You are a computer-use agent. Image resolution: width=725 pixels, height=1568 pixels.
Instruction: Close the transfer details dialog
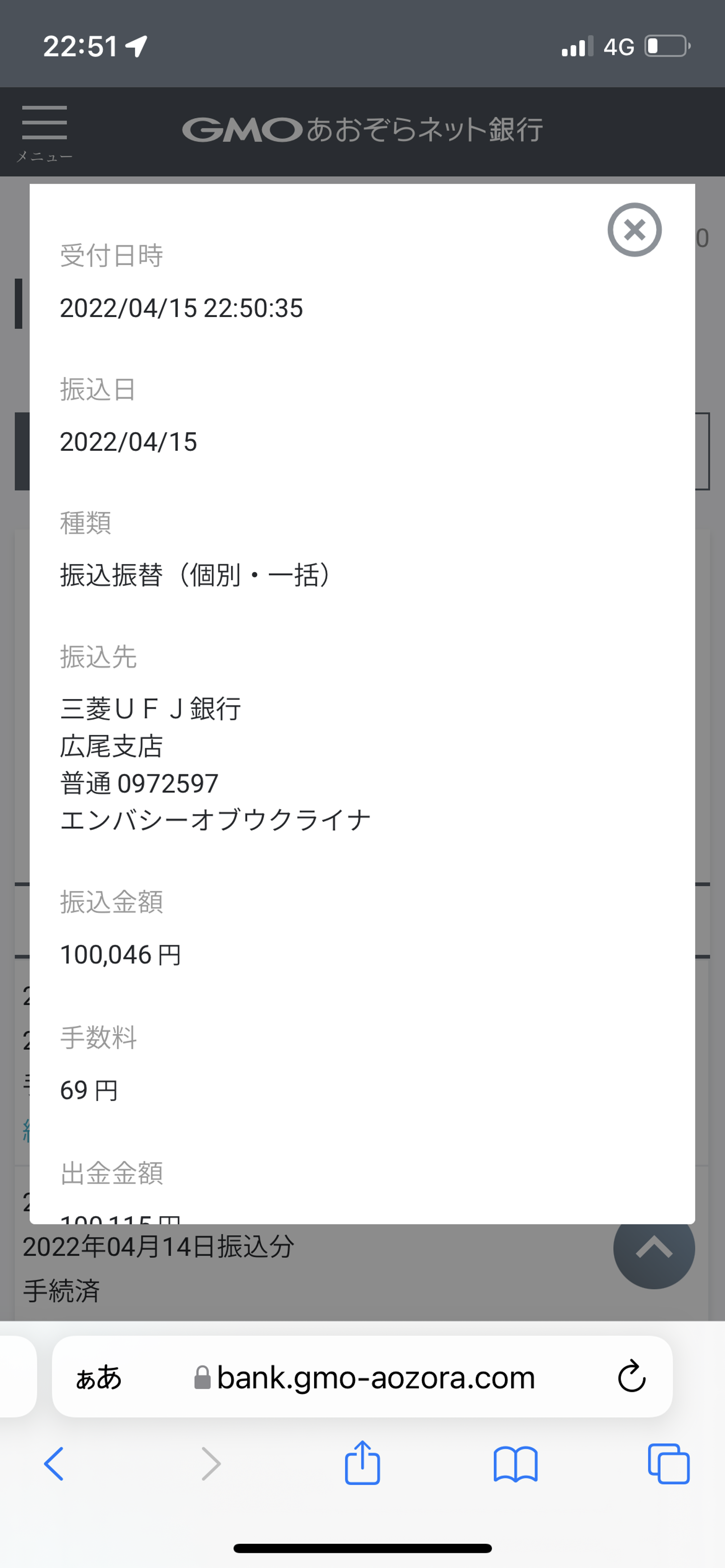point(634,230)
